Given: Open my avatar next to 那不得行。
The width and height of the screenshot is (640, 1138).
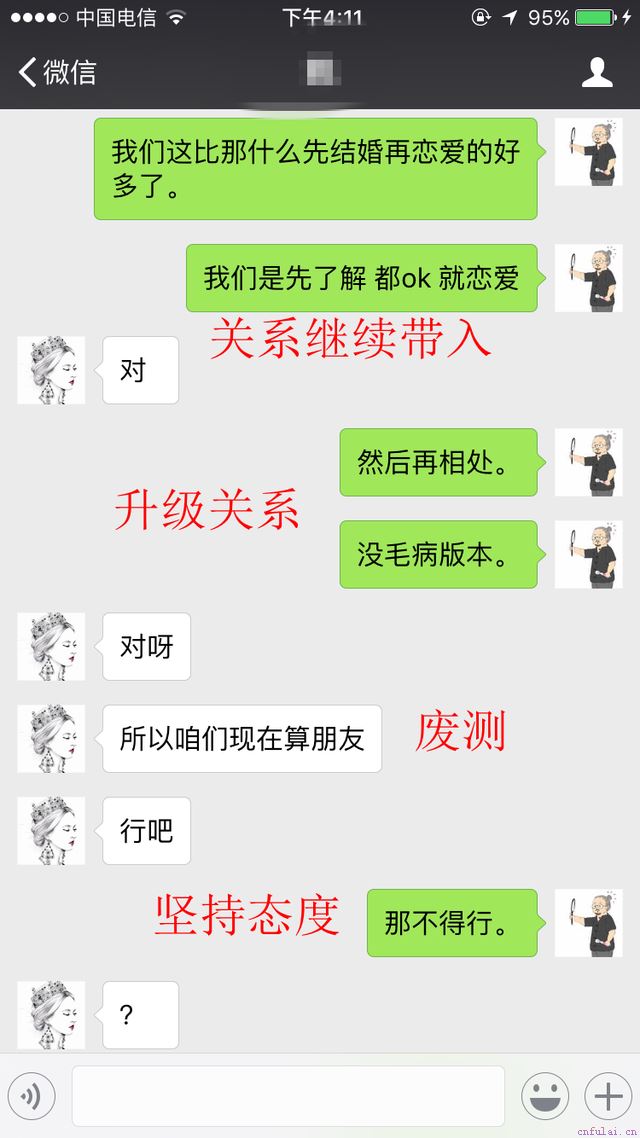Looking at the screenshot, I should (x=589, y=922).
